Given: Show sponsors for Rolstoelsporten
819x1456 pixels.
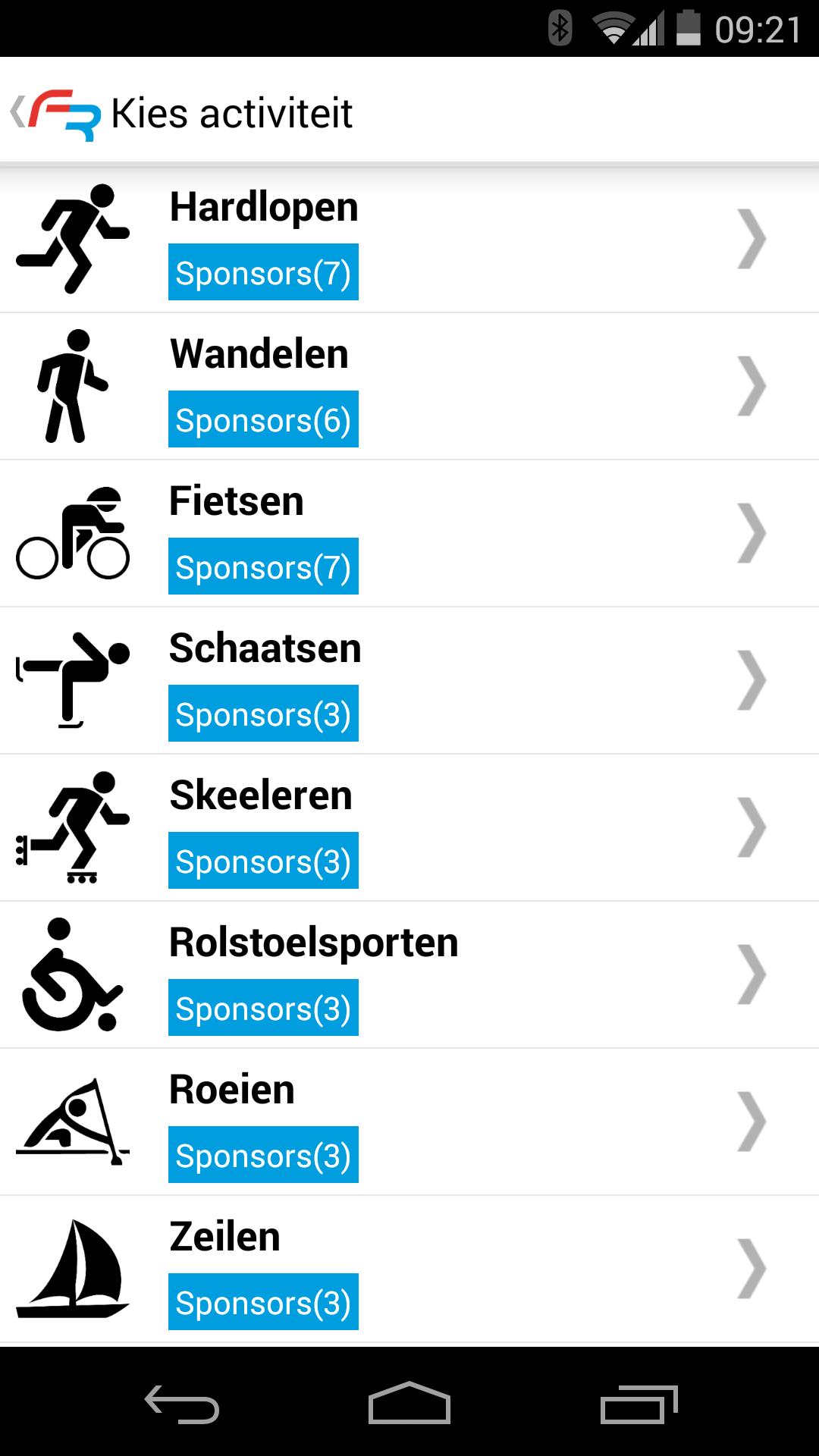Looking at the screenshot, I should tap(263, 1008).
